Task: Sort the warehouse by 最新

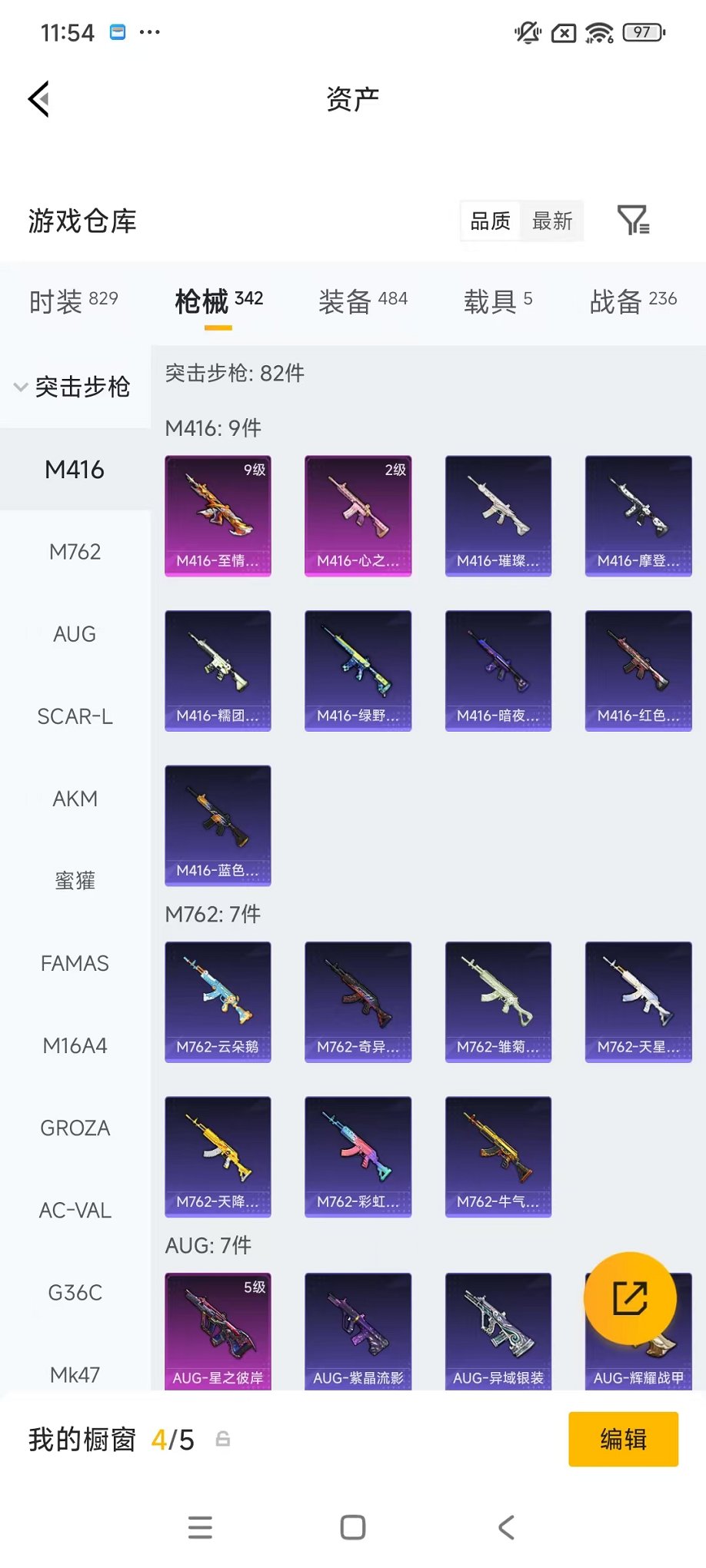Action: pos(552,221)
